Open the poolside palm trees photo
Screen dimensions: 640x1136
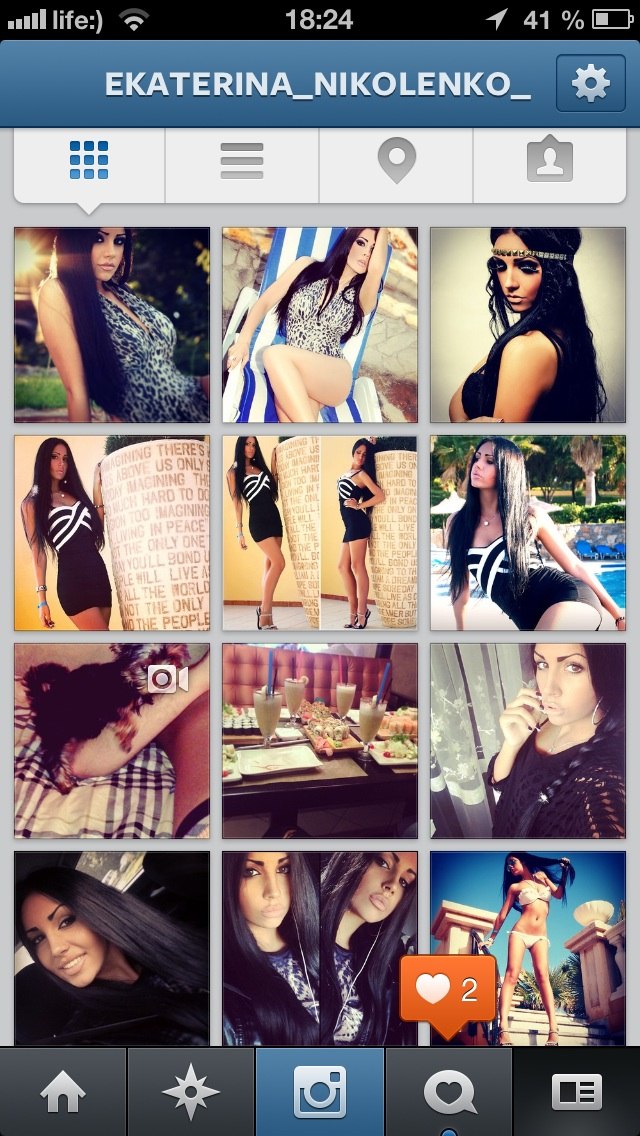click(x=528, y=532)
